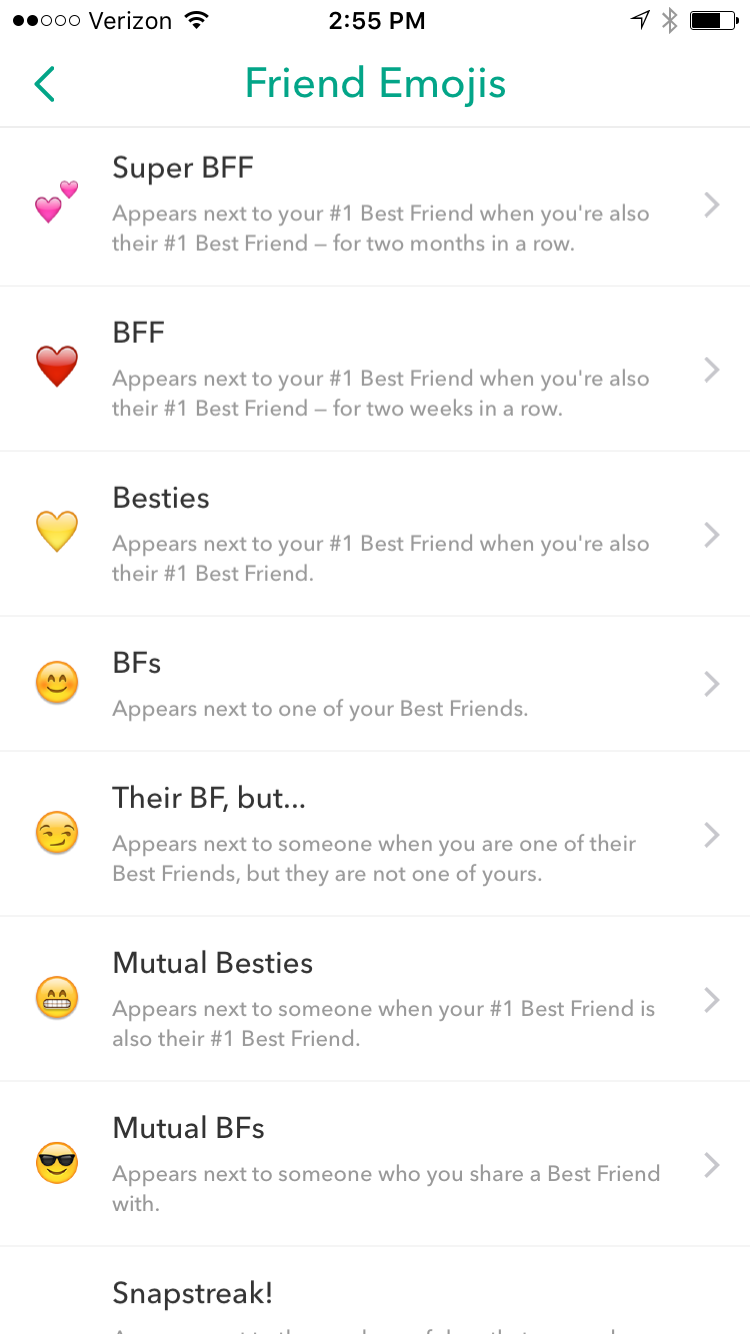Screen dimensions: 750x1334
Task: Open the Mutual Besties emoji setting
Action: tap(375, 999)
